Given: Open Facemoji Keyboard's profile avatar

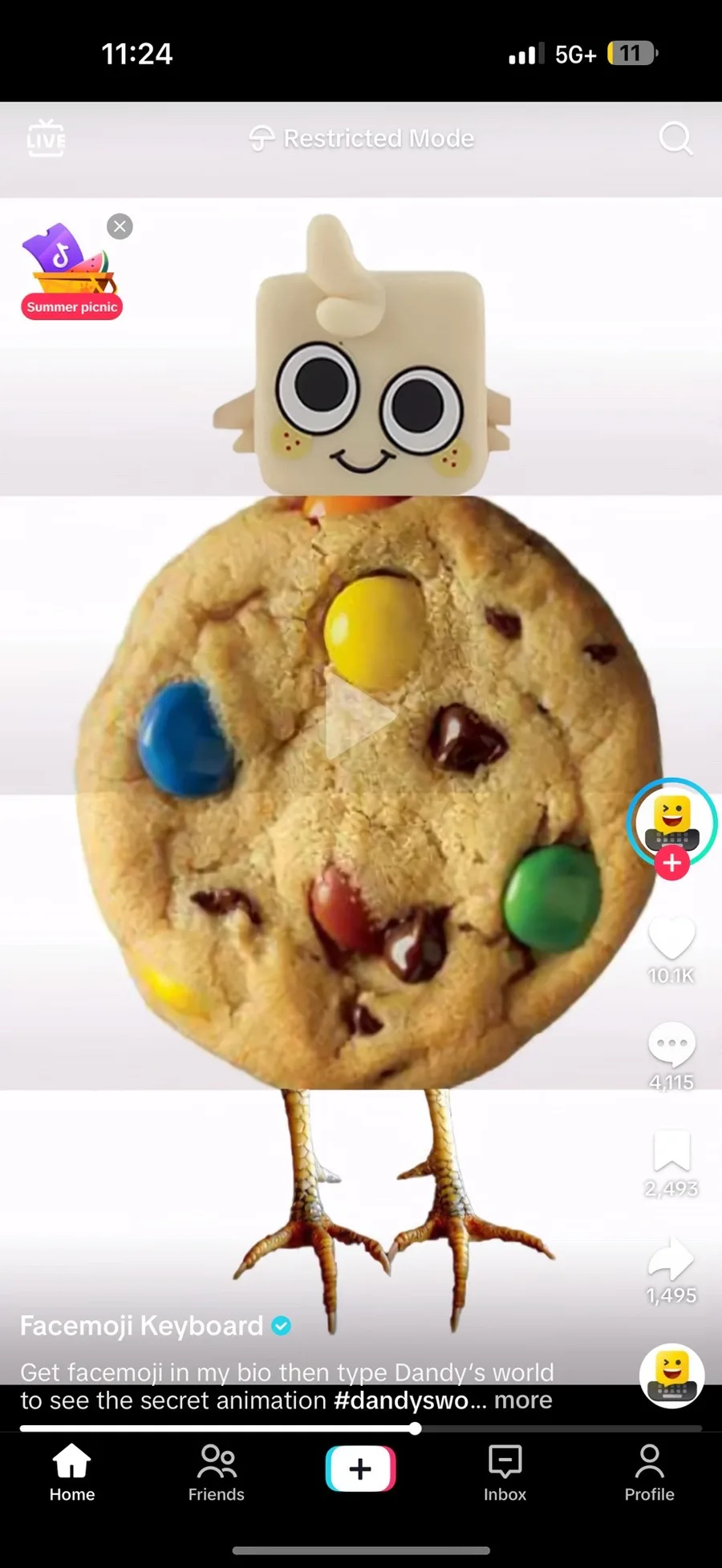Looking at the screenshot, I should [x=671, y=819].
